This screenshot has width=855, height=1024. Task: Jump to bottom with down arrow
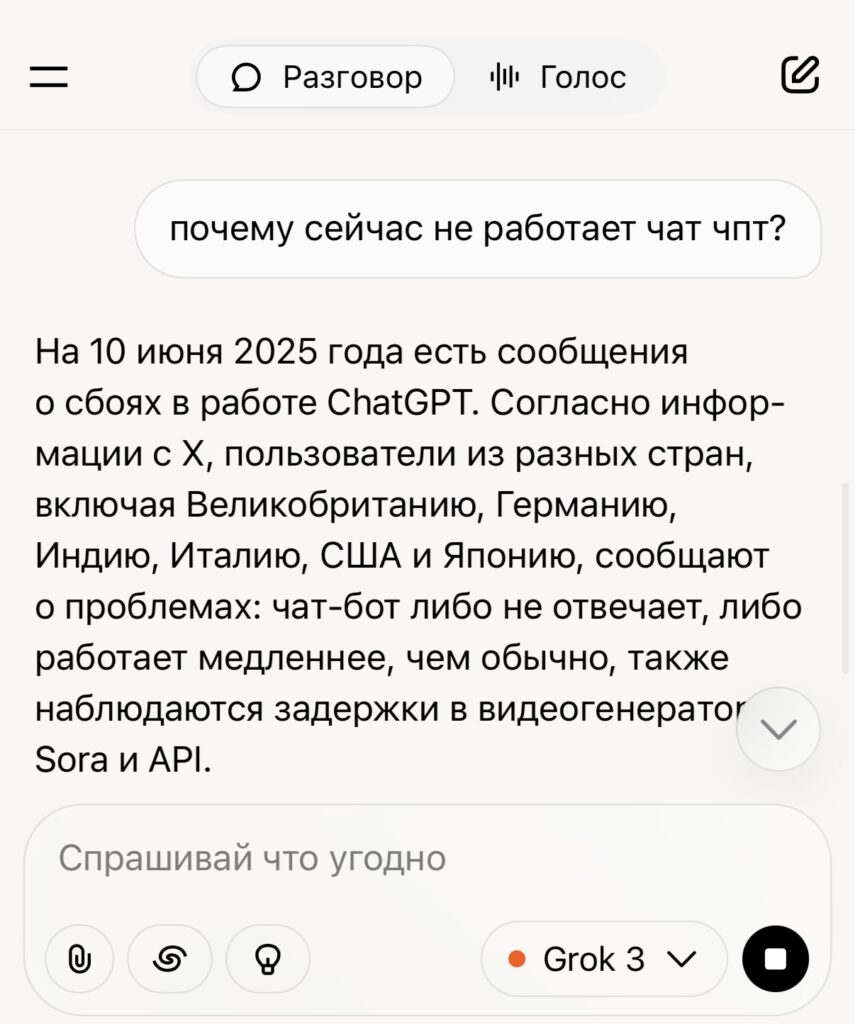(778, 729)
